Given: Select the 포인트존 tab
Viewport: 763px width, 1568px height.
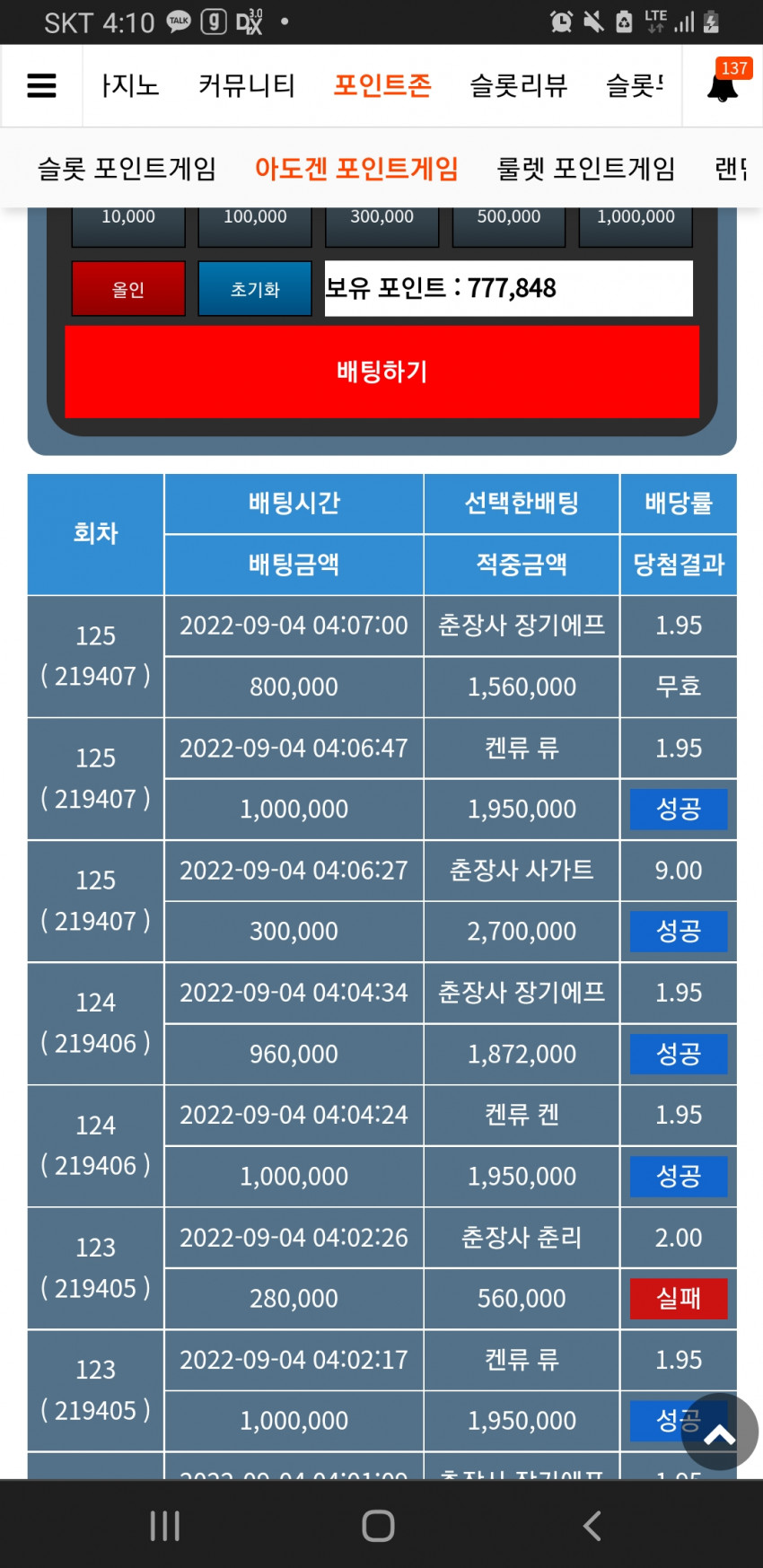Looking at the screenshot, I should coord(382,85).
